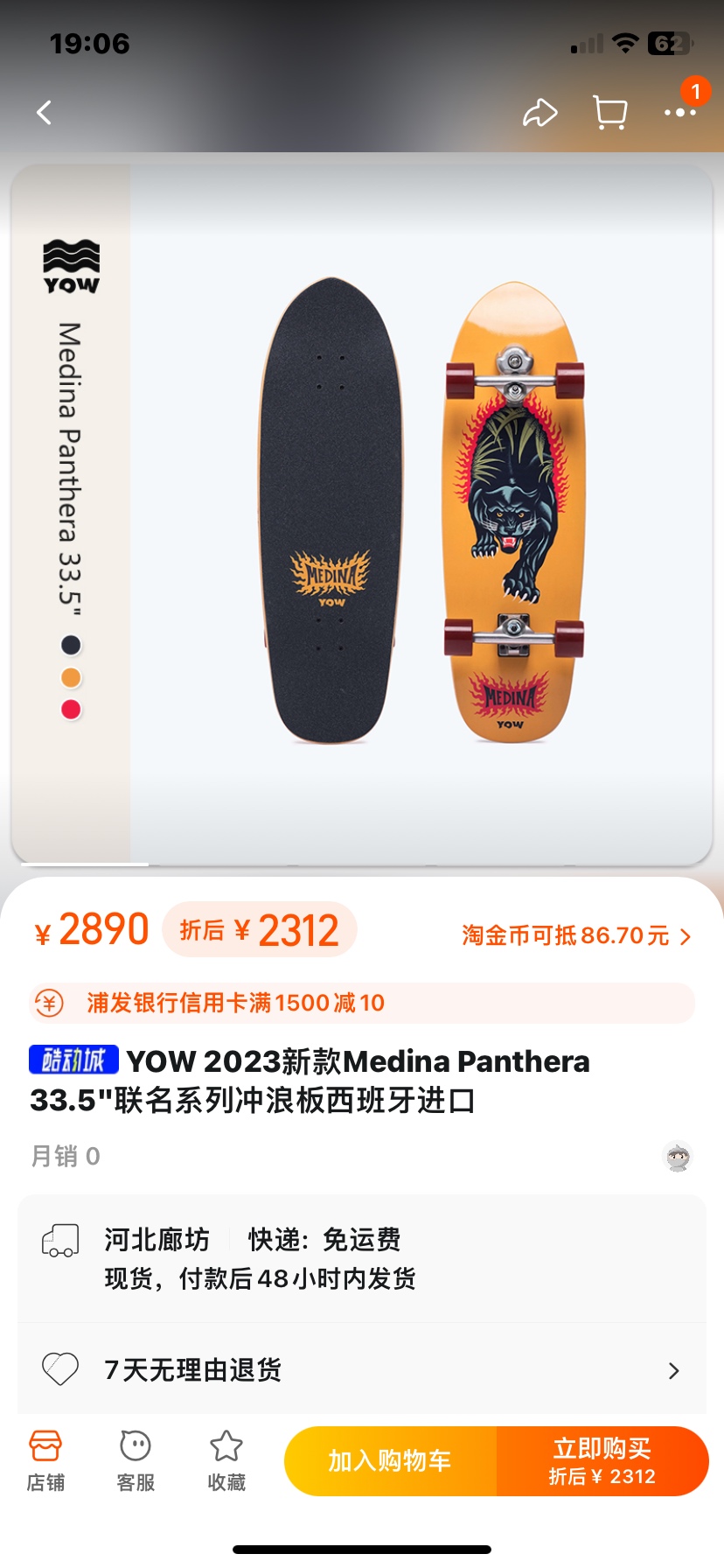Open the shopping cart

609,113
